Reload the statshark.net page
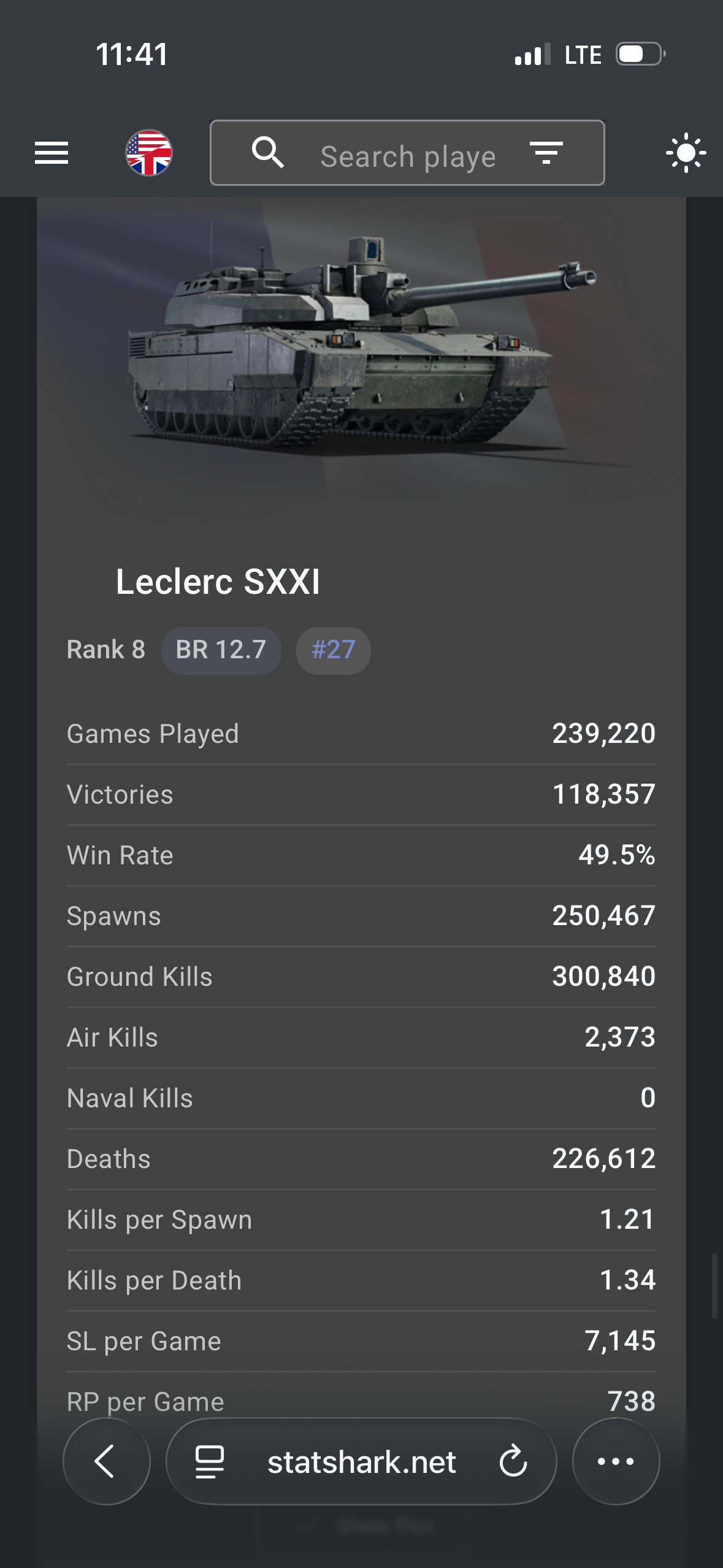Image resolution: width=723 pixels, height=1568 pixels. coord(513,1461)
